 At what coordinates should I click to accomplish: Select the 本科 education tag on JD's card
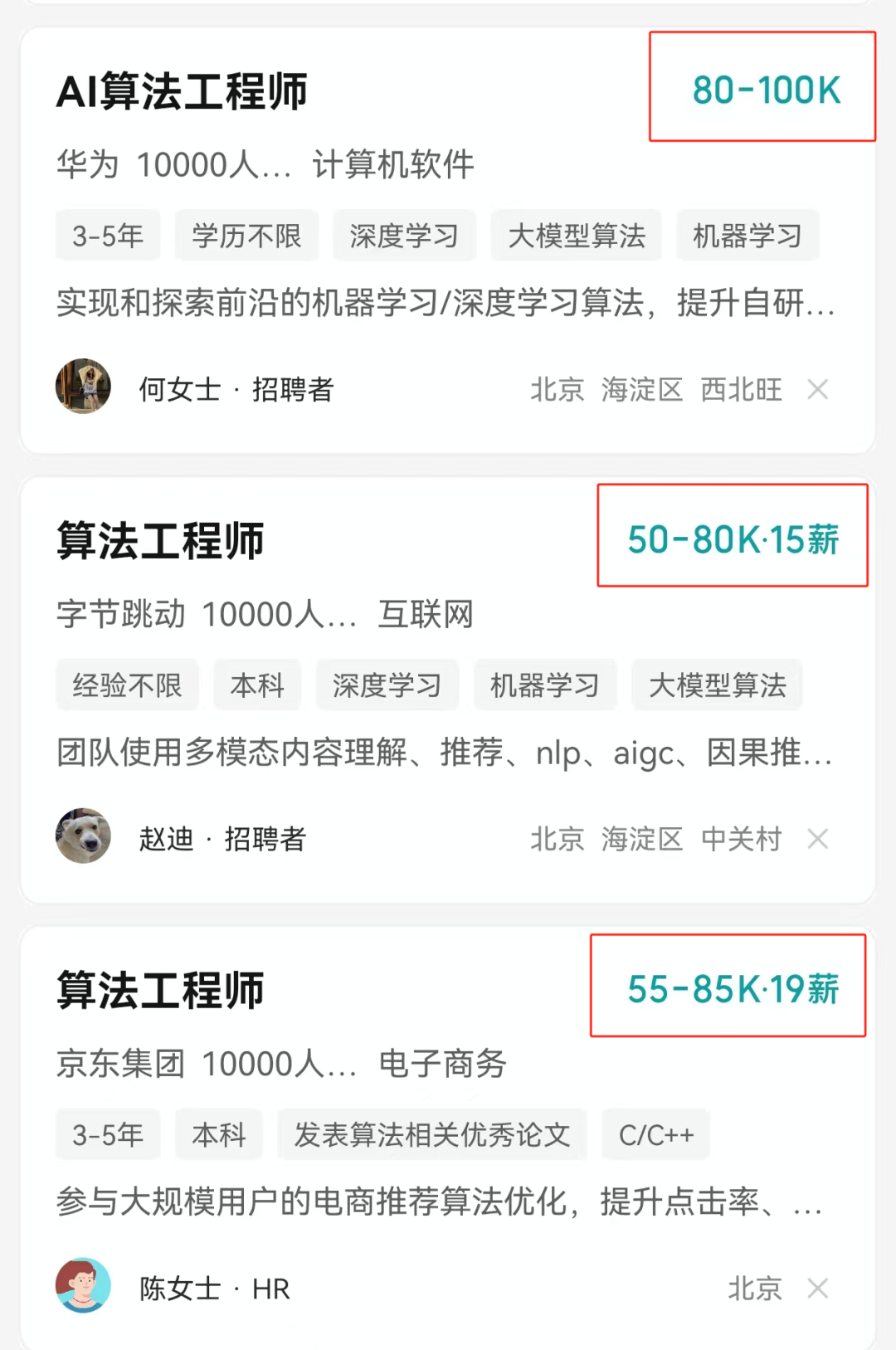coord(219,1135)
